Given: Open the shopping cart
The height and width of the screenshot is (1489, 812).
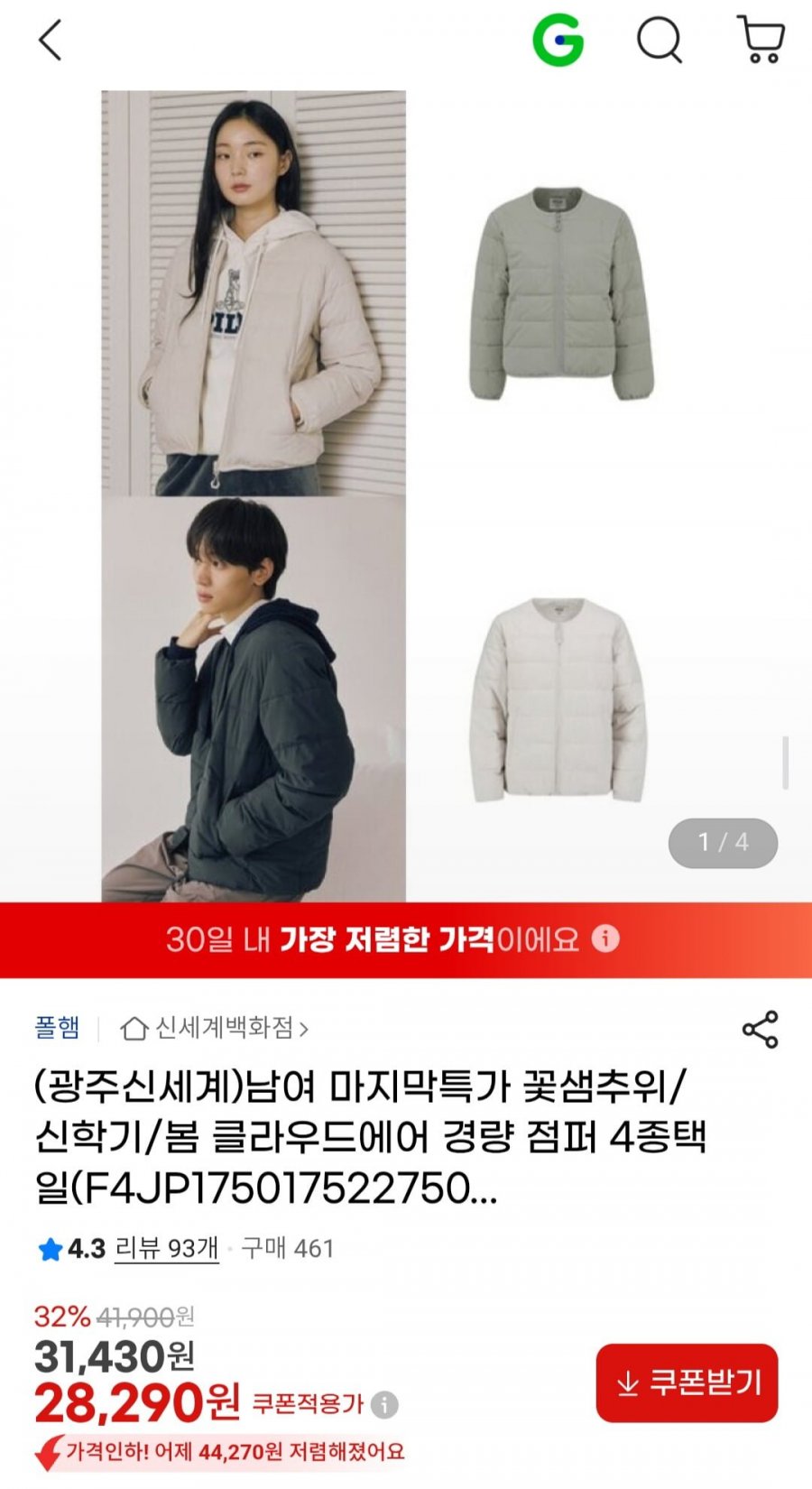Looking at the screenshot, I should (761, 41).
